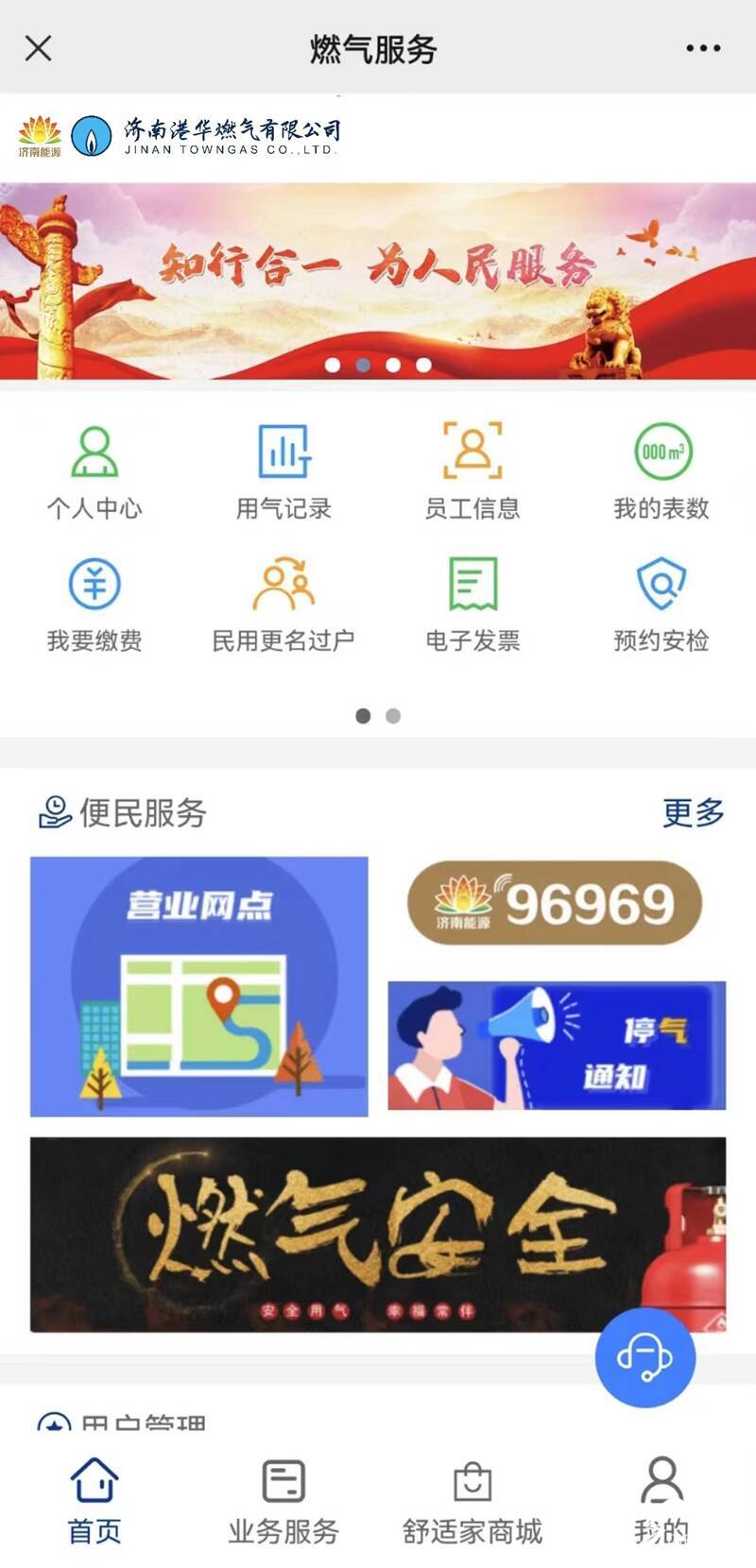Close the 燃气服务 page

(x=39, y=48)
